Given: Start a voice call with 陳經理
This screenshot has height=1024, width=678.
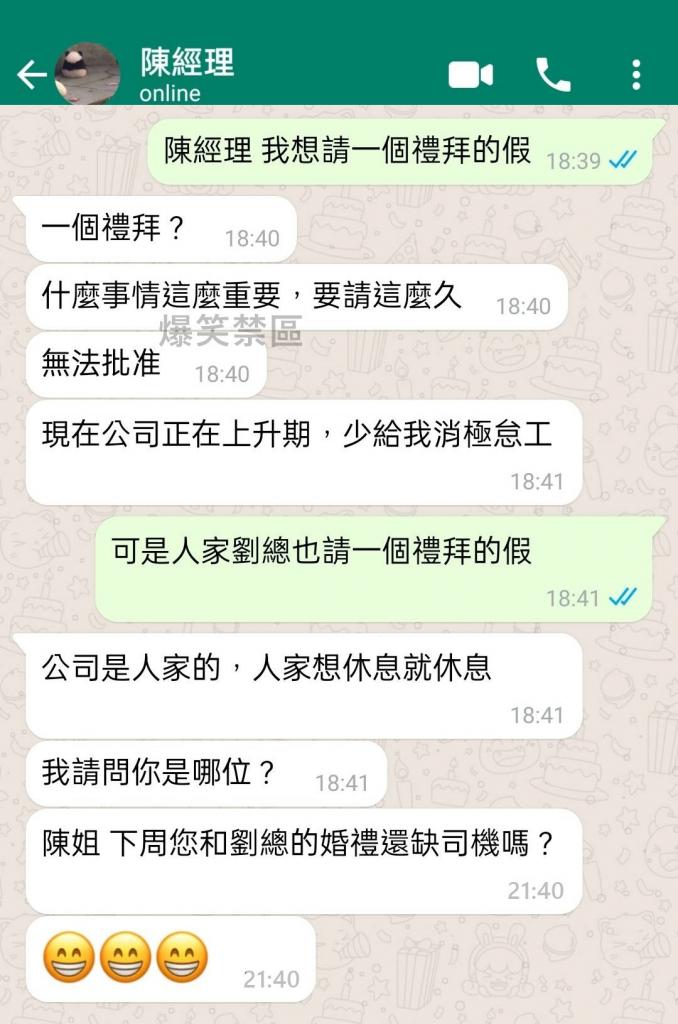Looking at the screenshot, I should [x=553, y=75].
